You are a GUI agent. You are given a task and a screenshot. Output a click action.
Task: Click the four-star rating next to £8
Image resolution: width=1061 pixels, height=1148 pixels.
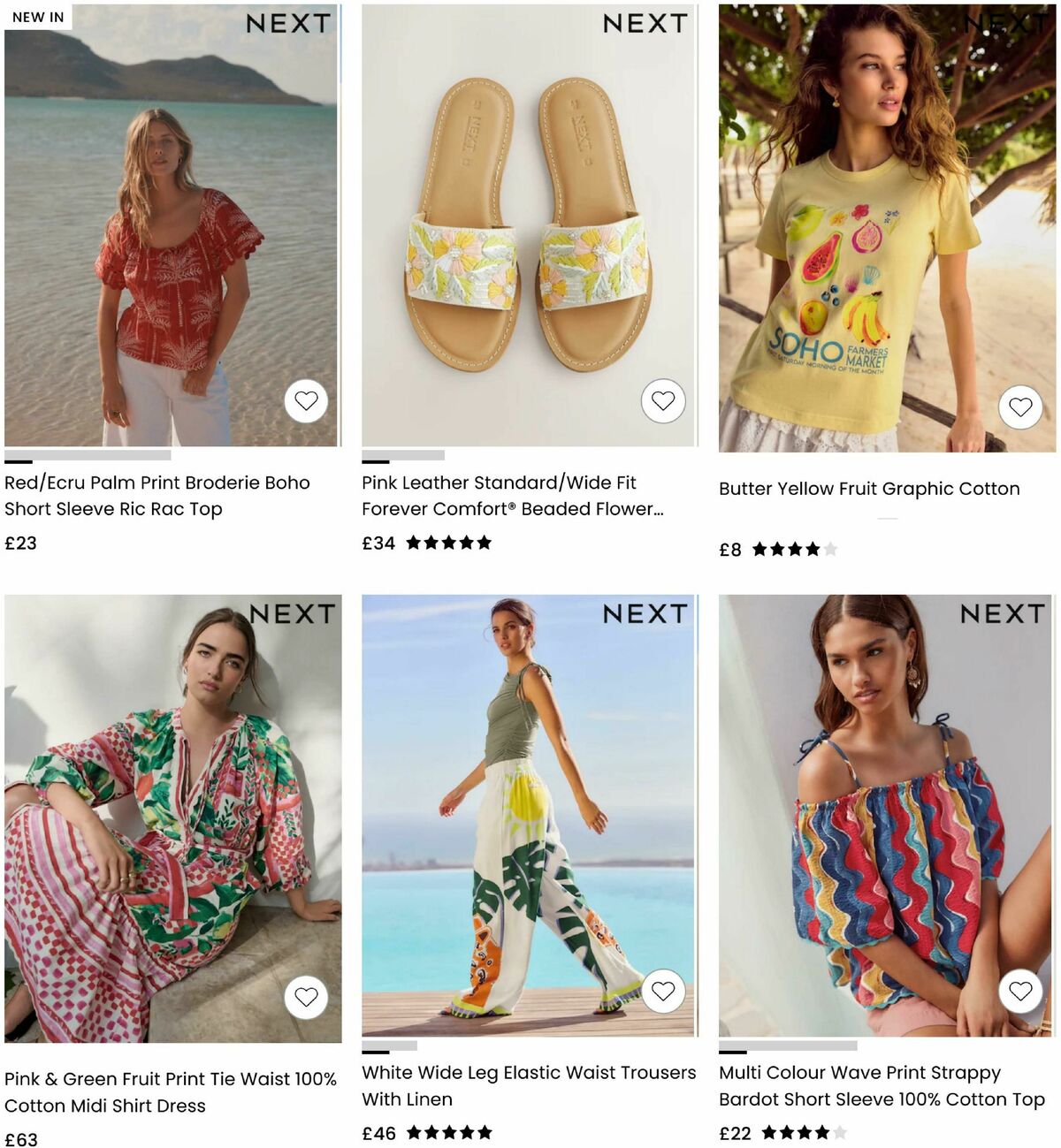794,548
